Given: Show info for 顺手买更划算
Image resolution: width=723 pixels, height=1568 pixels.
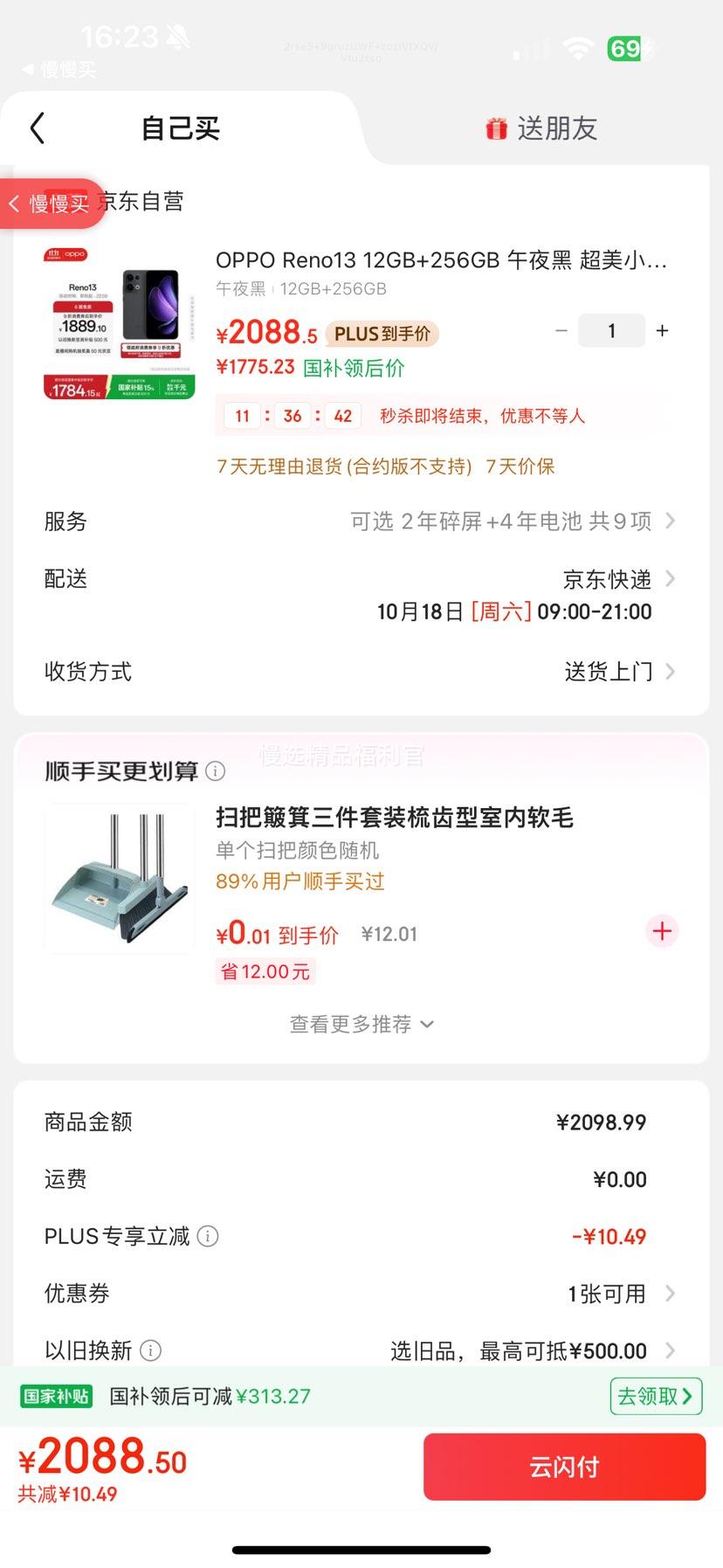Looking at the screenshot, I should [x=216, y=771].
